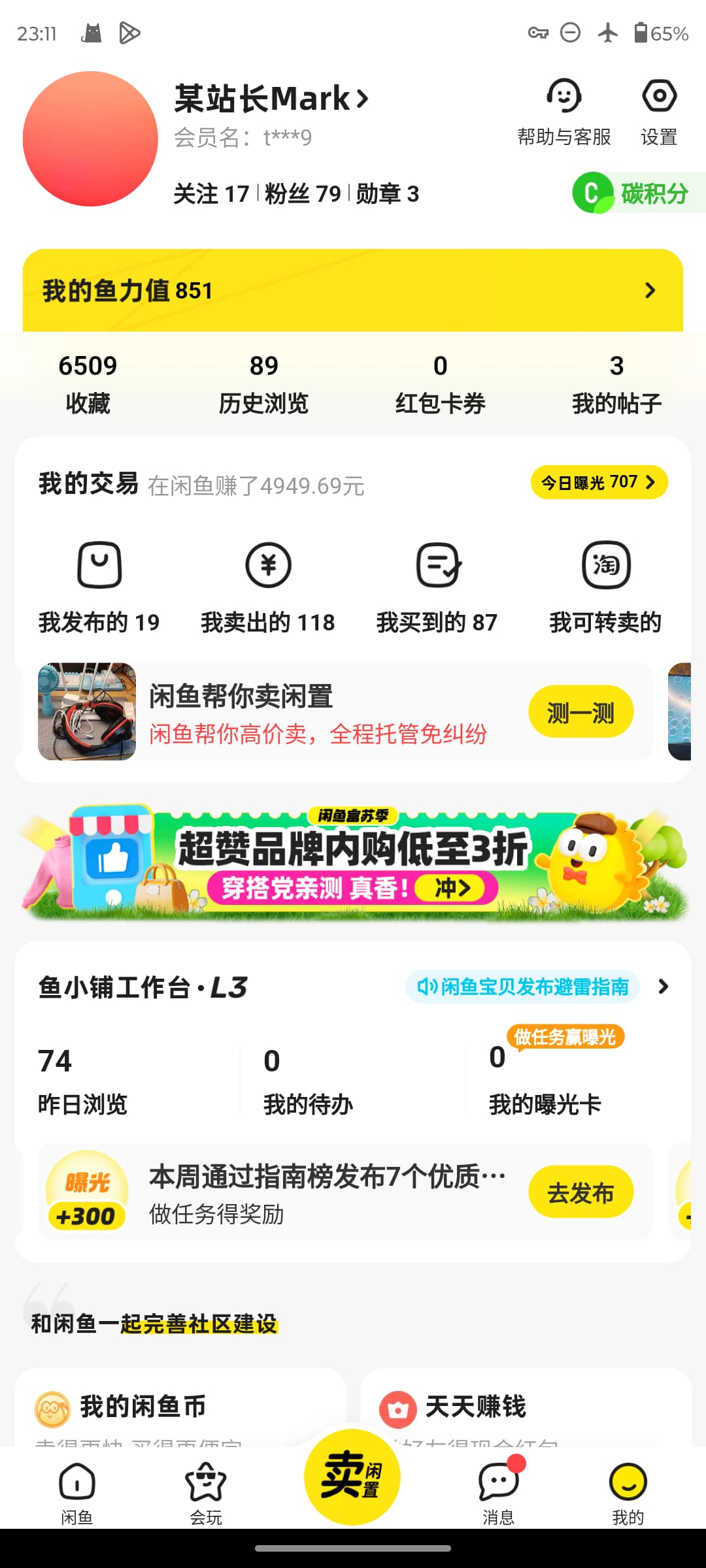Open 我的鱼力值 851 banner
The image size is (706, 1568).
point(353,290)
